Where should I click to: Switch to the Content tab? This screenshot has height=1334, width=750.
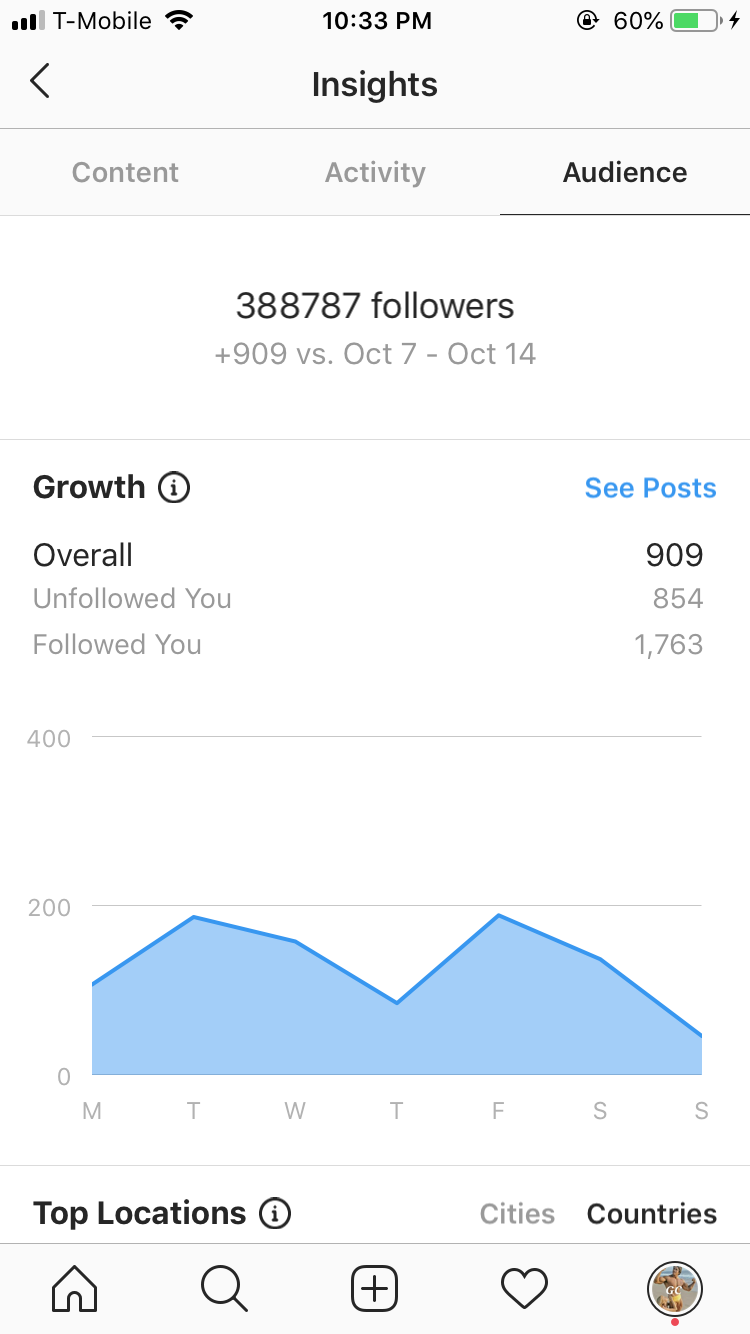125,172
